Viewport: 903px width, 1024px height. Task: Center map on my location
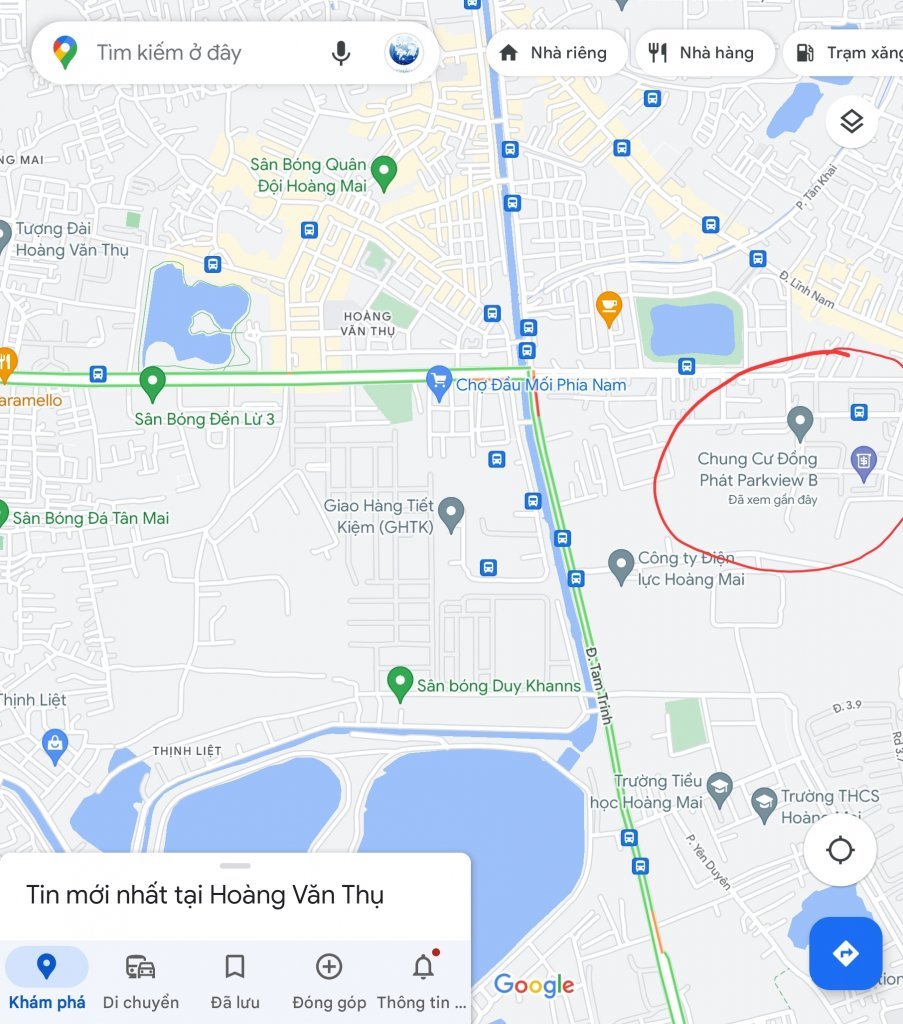coord(840,850)
